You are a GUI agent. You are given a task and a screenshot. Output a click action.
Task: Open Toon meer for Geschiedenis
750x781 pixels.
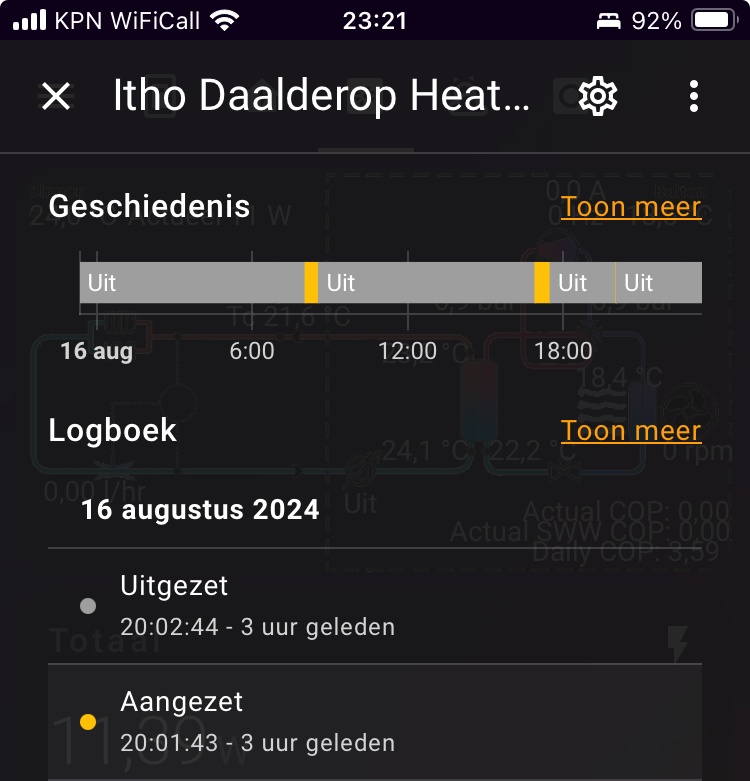coord(630,206)
